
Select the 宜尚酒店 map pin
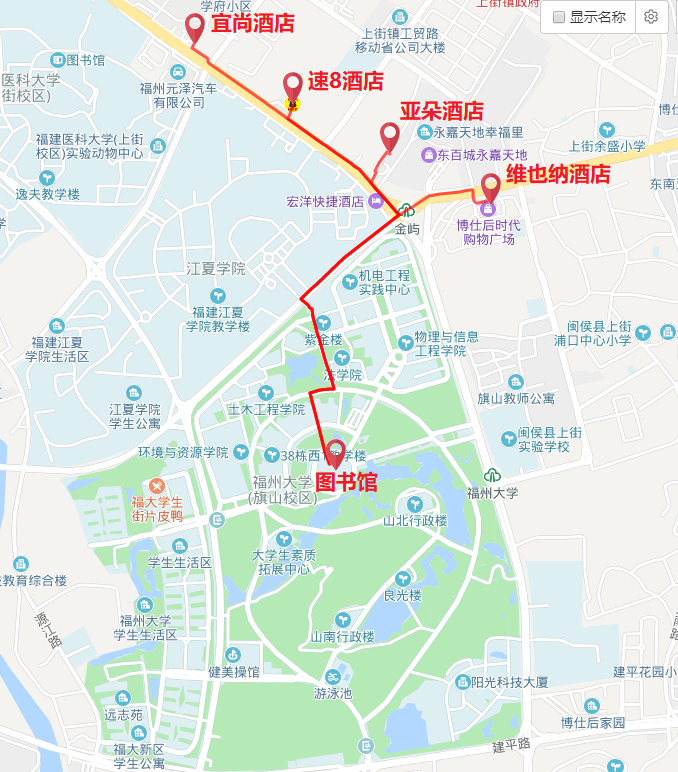[x=196, y=27]
